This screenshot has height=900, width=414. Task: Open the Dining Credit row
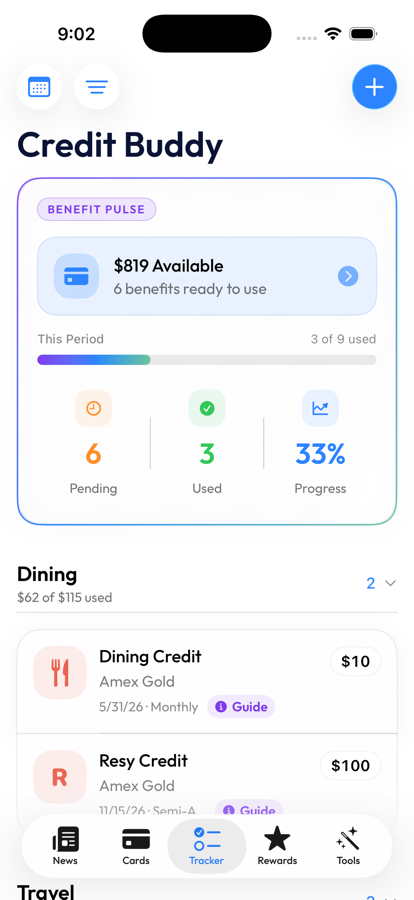(x=207, y=681)
